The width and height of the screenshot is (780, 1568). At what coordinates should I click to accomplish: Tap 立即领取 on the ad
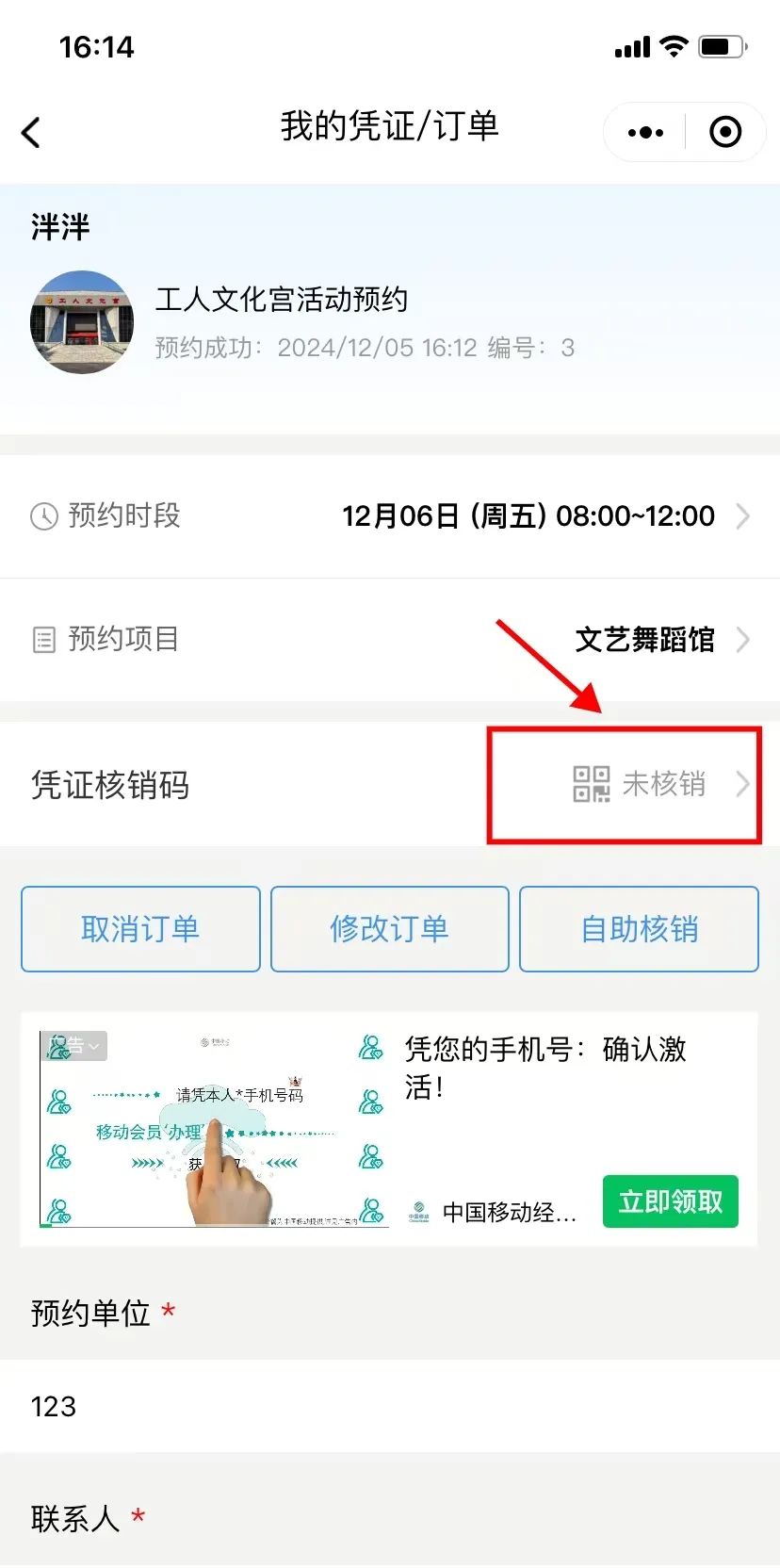[670, 1201]
